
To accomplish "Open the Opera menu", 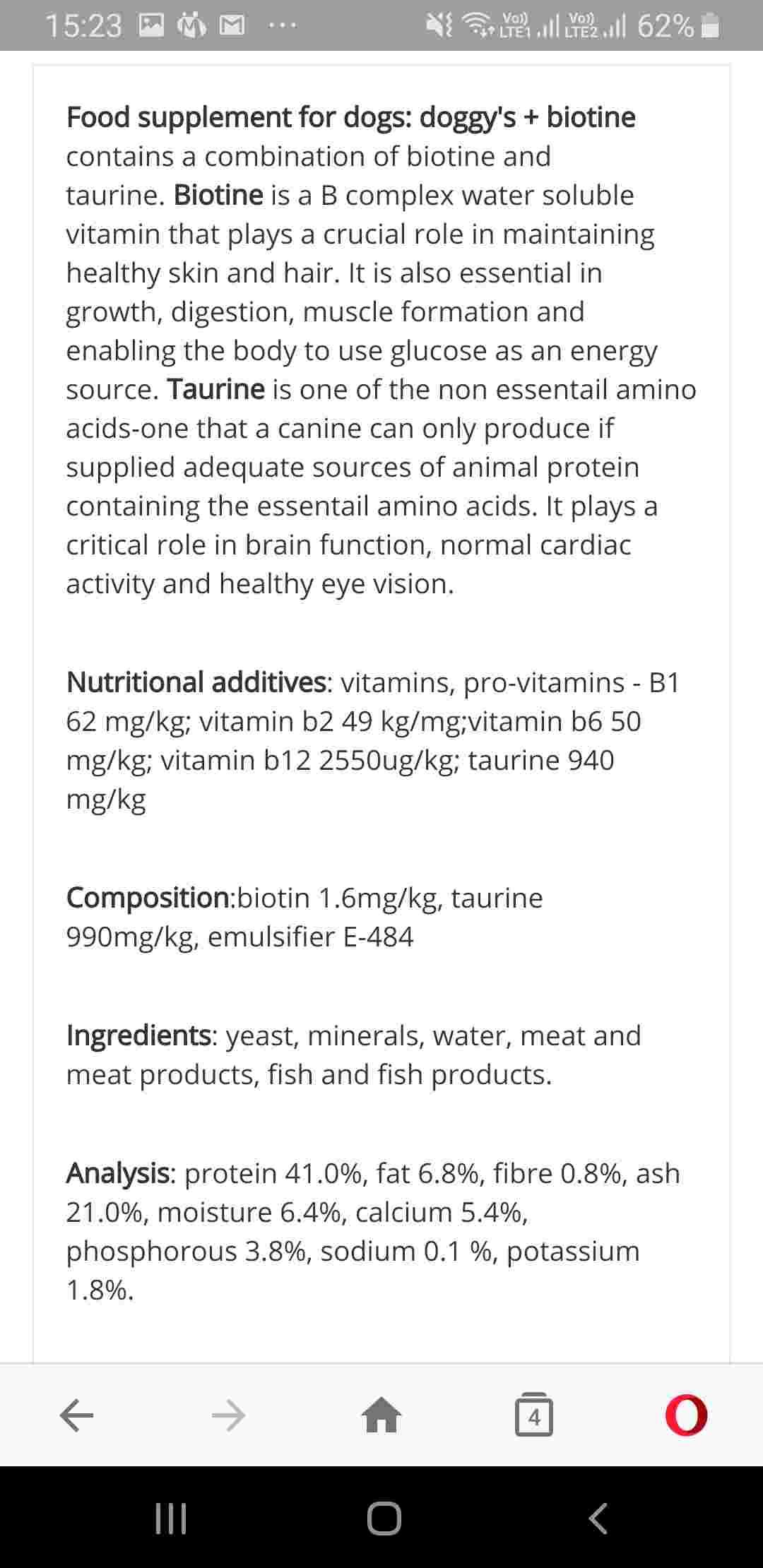I will pos(686,1415).
